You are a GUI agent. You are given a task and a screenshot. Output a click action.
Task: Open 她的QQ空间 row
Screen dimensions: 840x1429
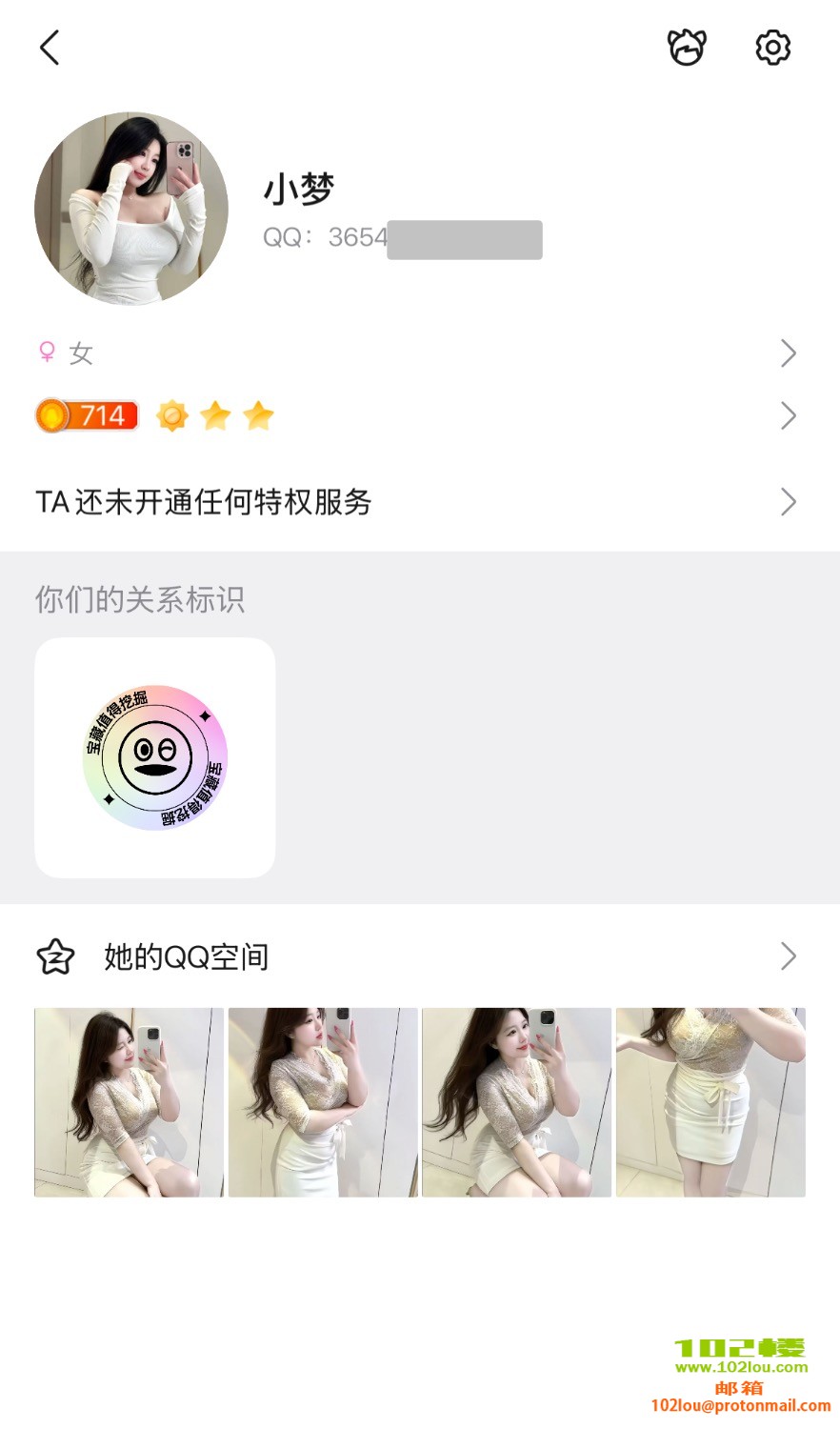coord(419,956)
